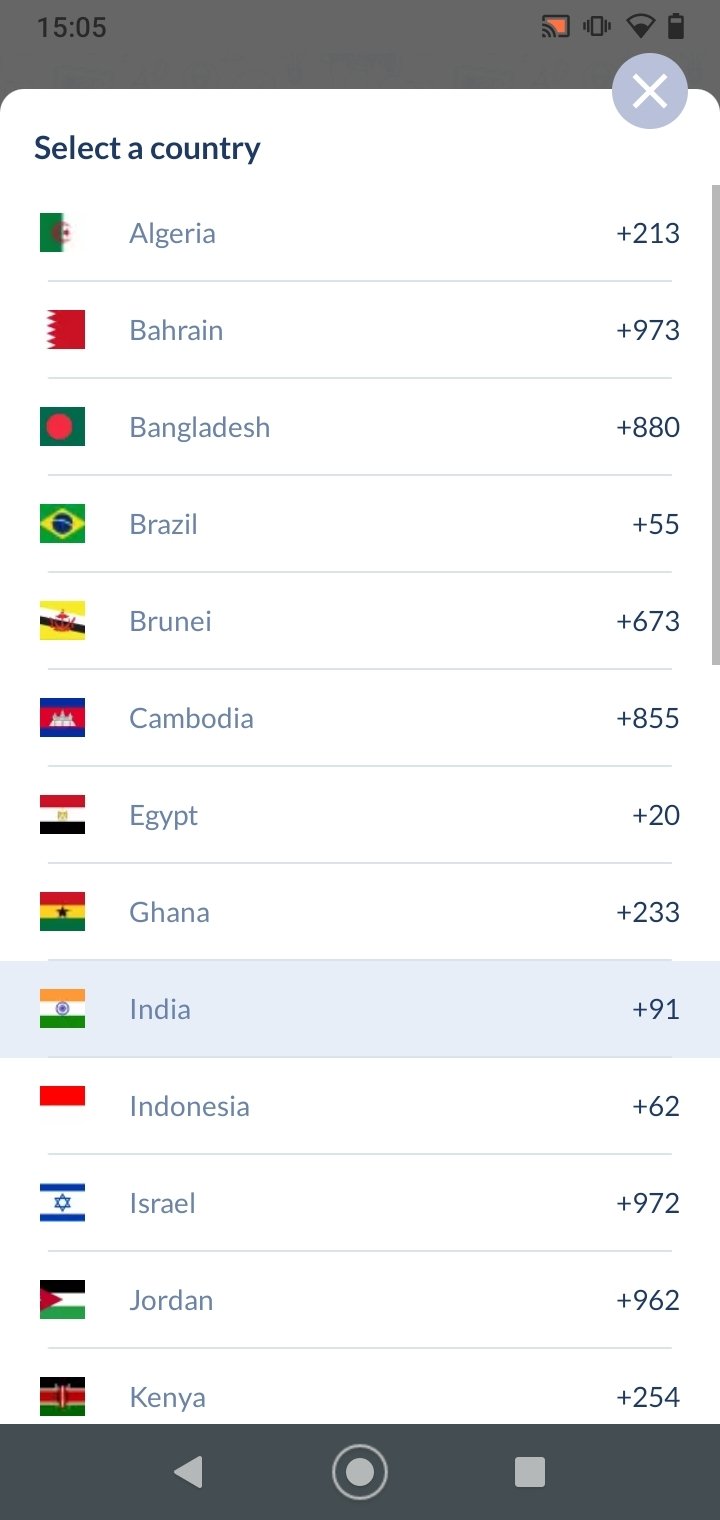Pick Egypt +20
The image size is (720, 1520).
tap(360, 815)
